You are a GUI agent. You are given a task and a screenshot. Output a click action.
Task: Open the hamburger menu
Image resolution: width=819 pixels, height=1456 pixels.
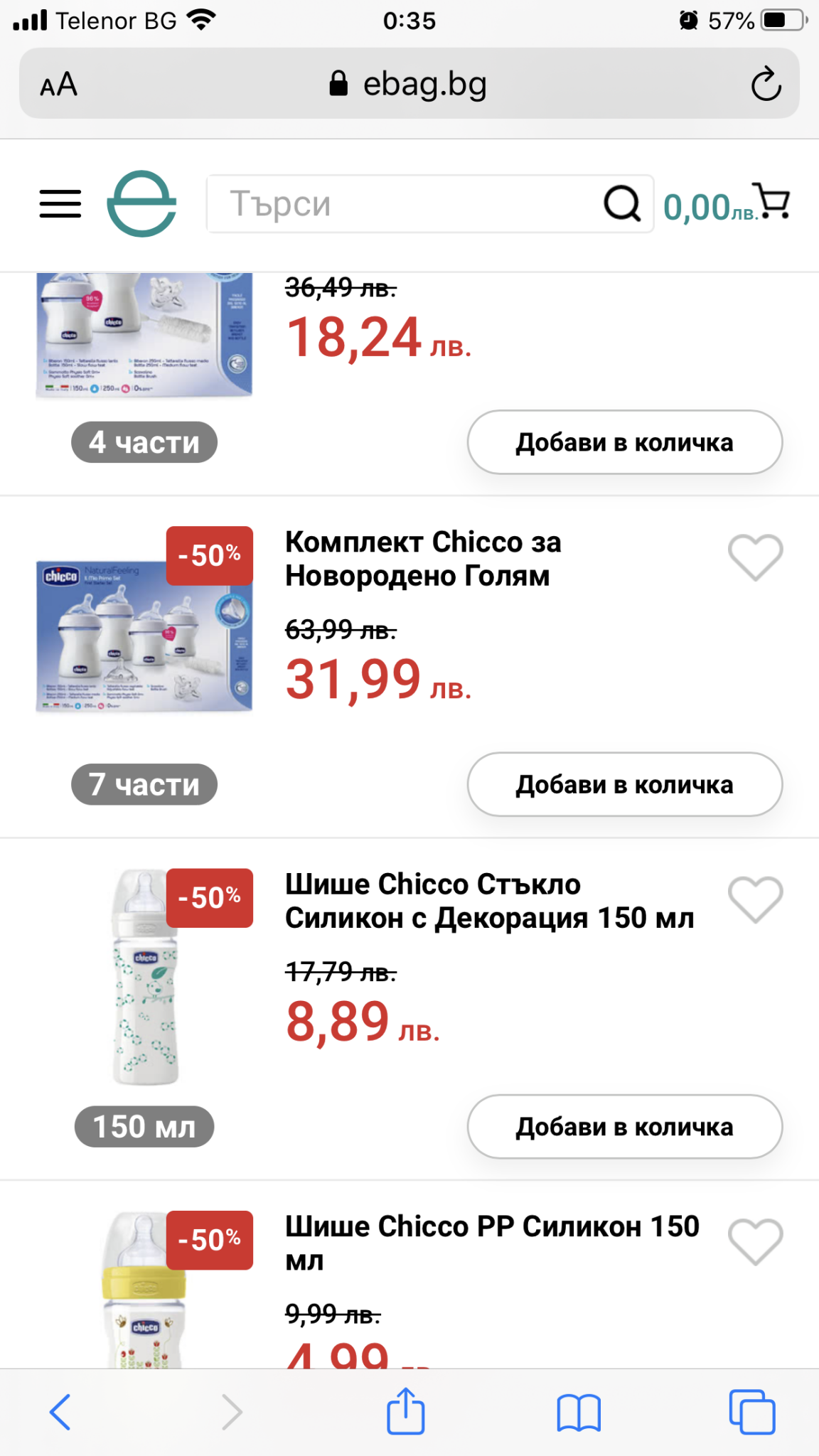[x=60, y=204]
